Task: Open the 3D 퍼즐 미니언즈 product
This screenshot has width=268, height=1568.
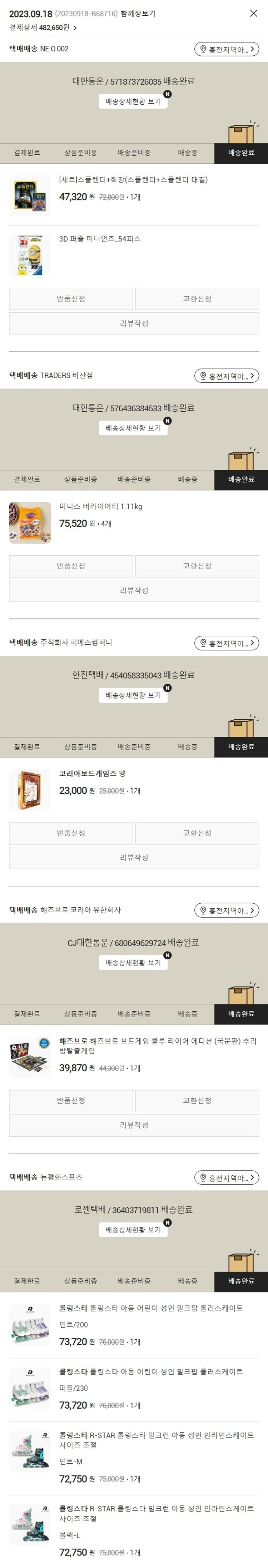Action: (x=99, y=239)
